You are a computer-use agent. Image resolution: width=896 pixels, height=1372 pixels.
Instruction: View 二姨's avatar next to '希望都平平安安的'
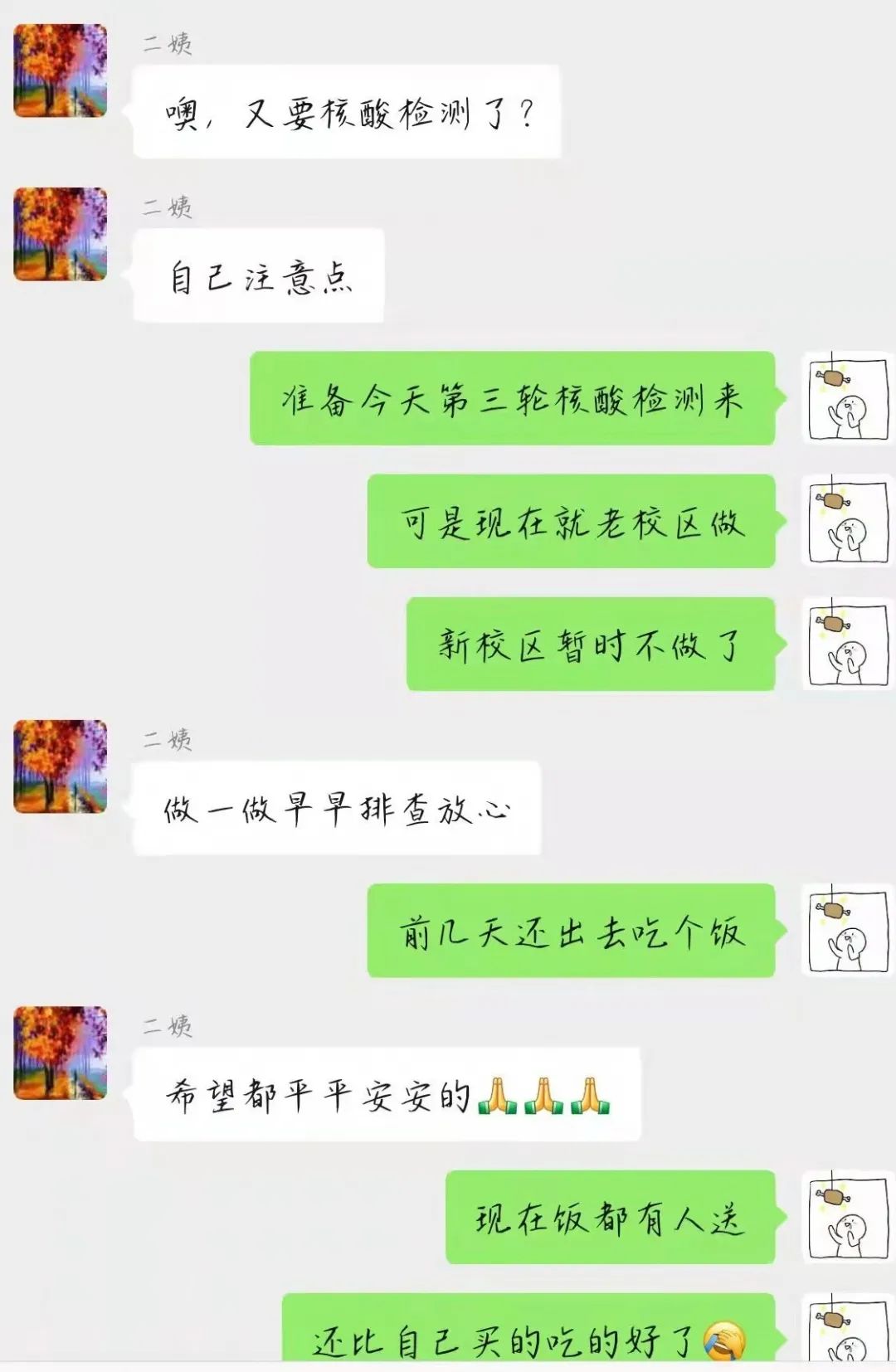[x=61, y=1053]
